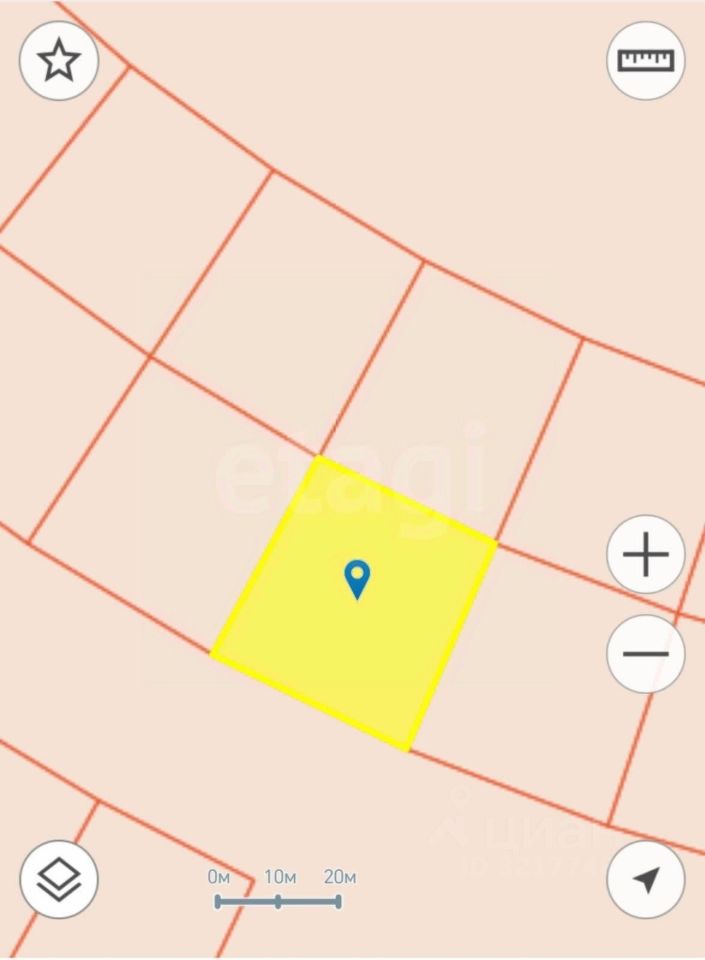Screen dimensions: 705x960
Task: Center the map on my location
Action: coord(646,879)
